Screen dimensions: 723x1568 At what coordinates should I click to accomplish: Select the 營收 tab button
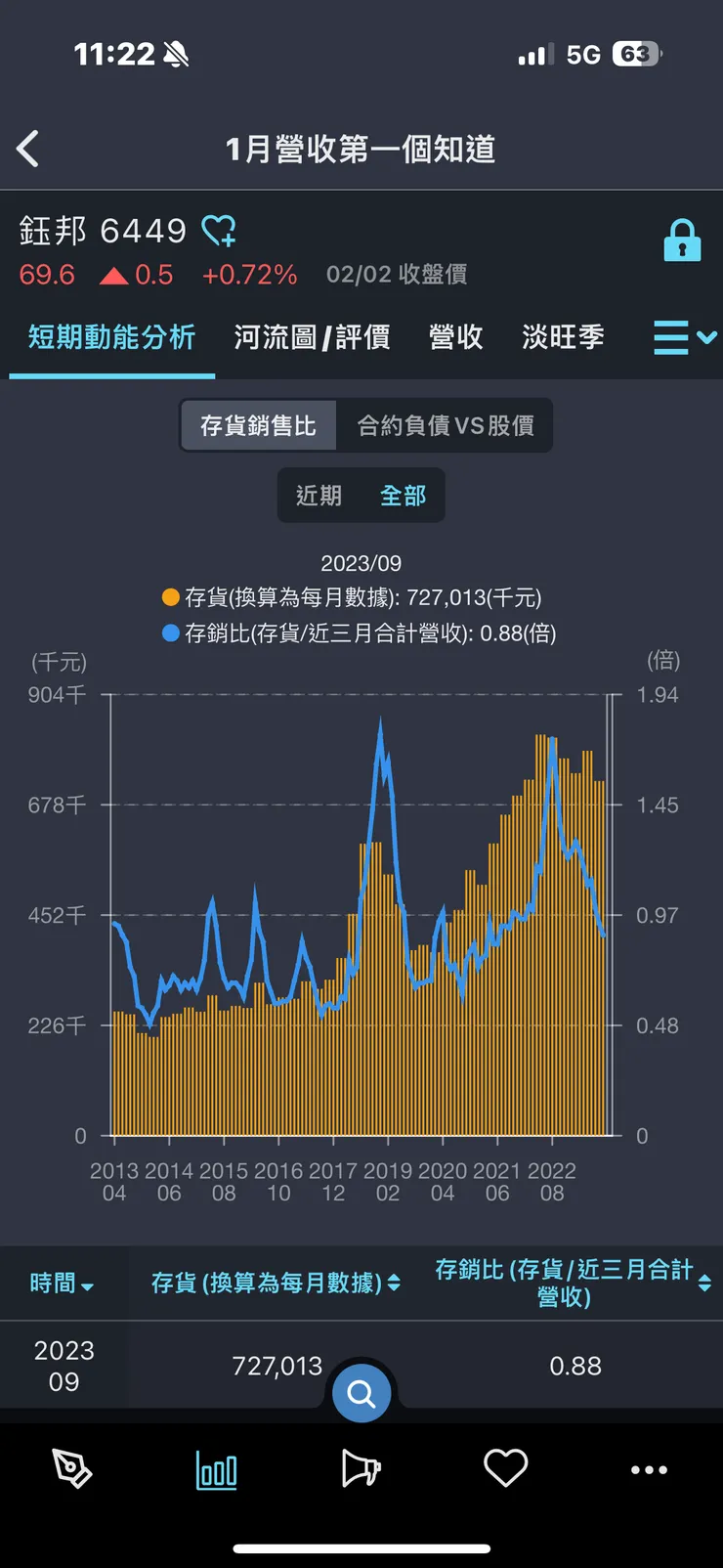(x=454, y=336)
